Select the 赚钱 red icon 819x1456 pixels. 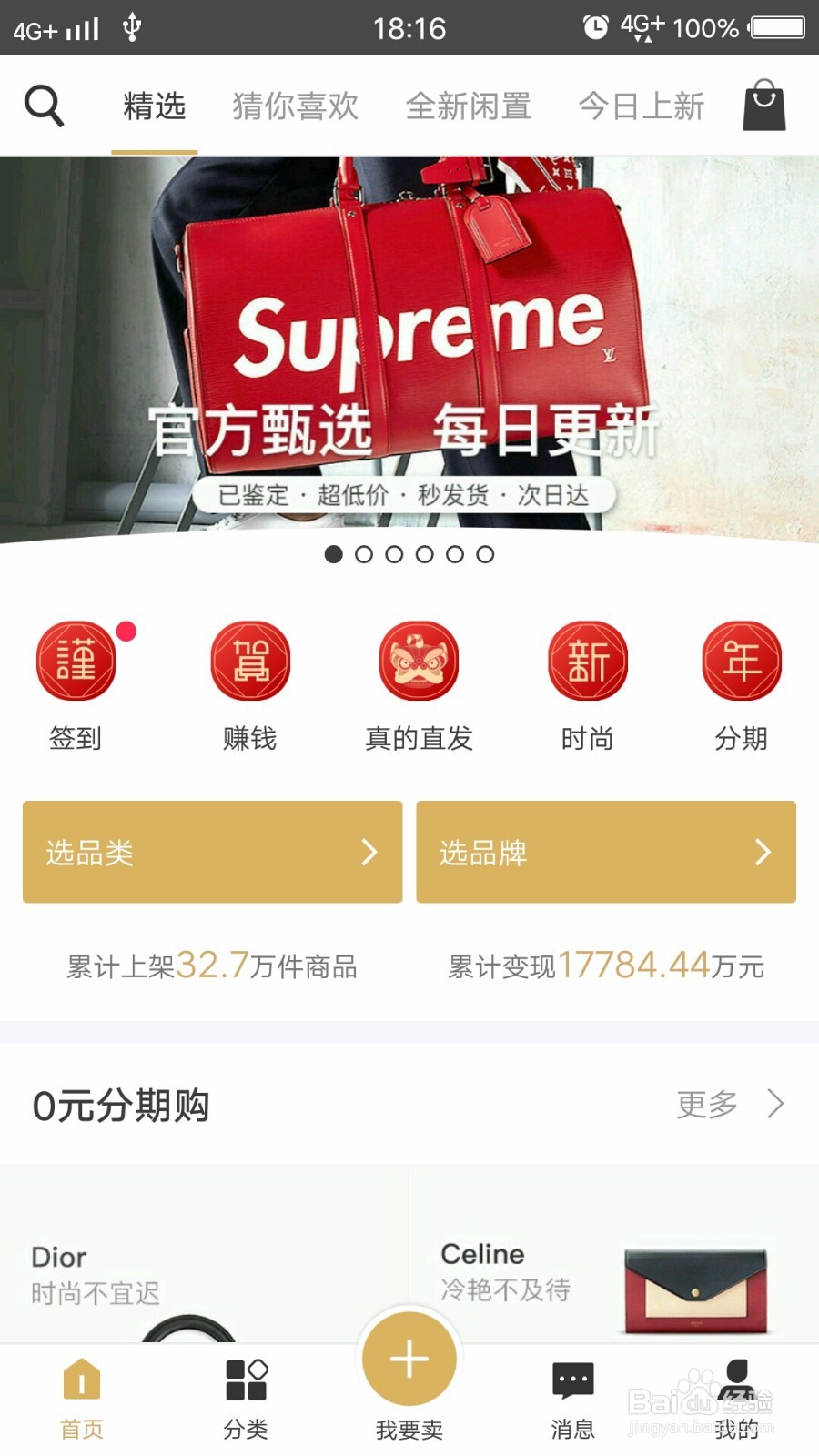coord(250,662)
